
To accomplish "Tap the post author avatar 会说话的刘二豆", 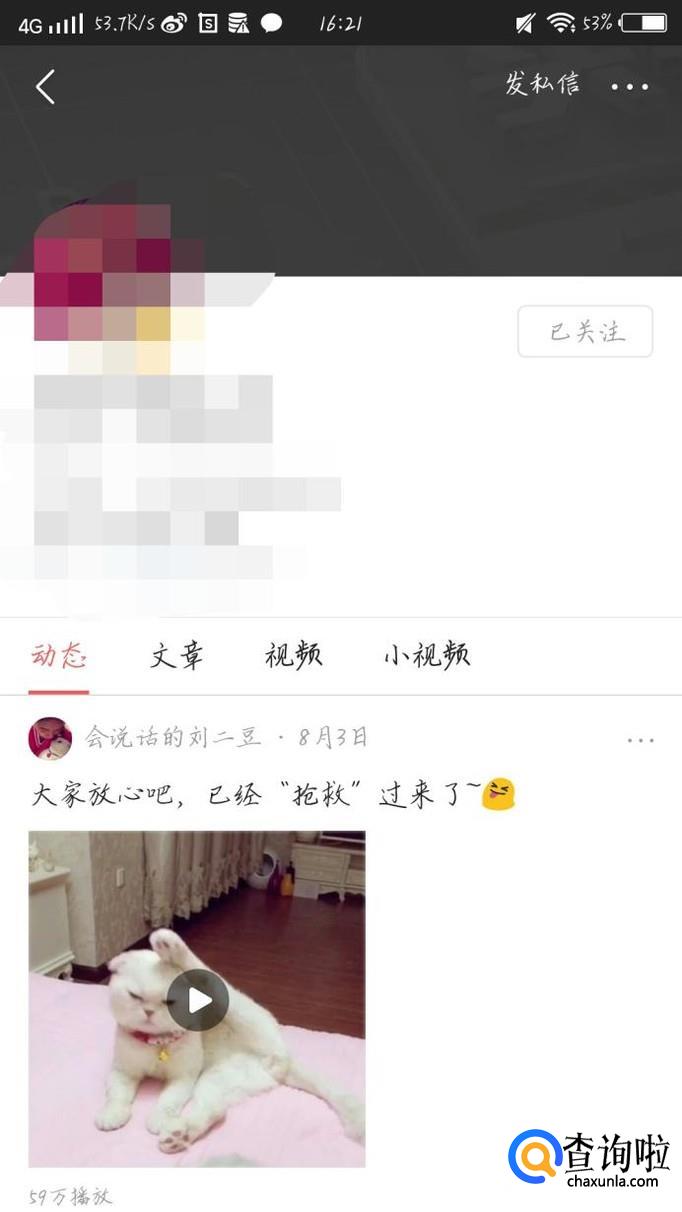I will tap(50, 738).
